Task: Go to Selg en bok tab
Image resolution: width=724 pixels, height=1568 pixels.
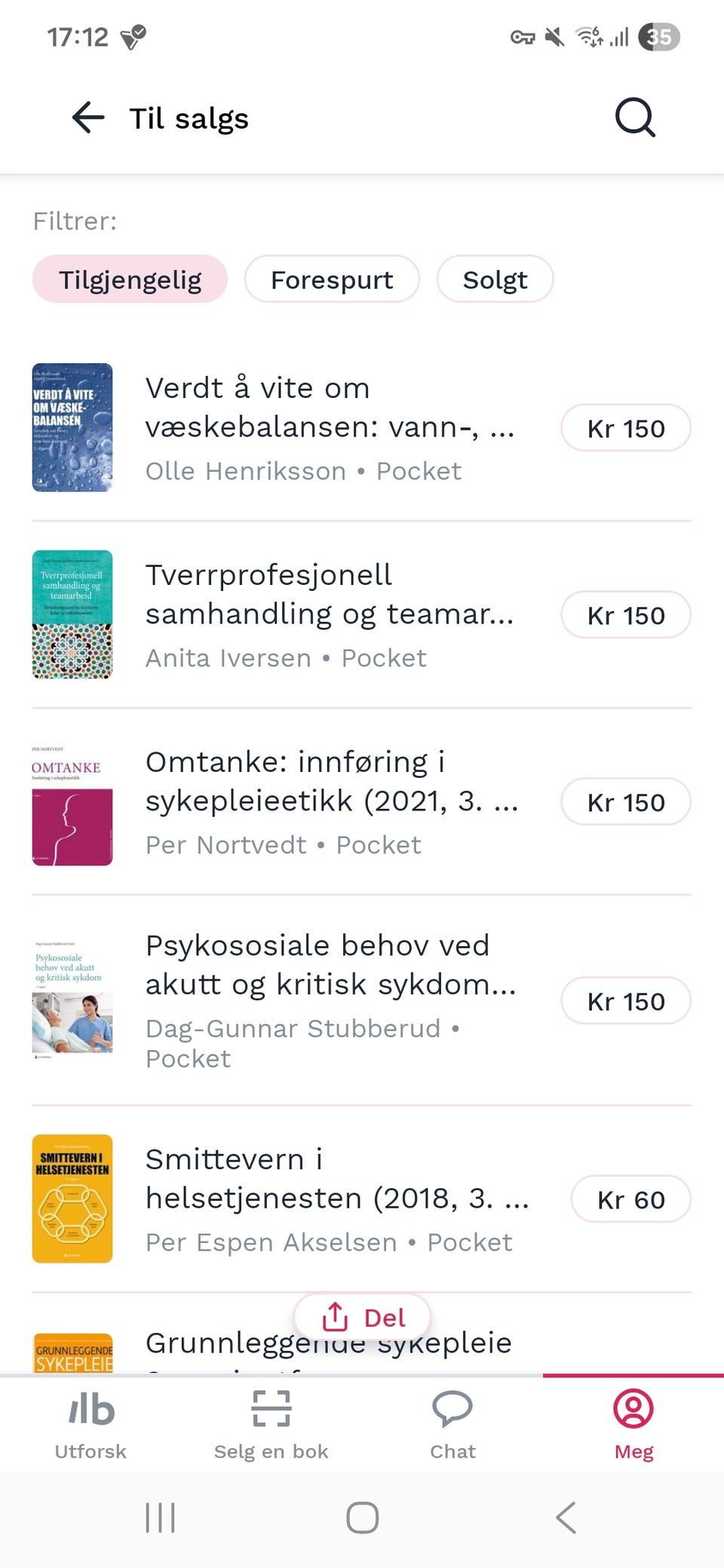Action: pos(271,1423)
